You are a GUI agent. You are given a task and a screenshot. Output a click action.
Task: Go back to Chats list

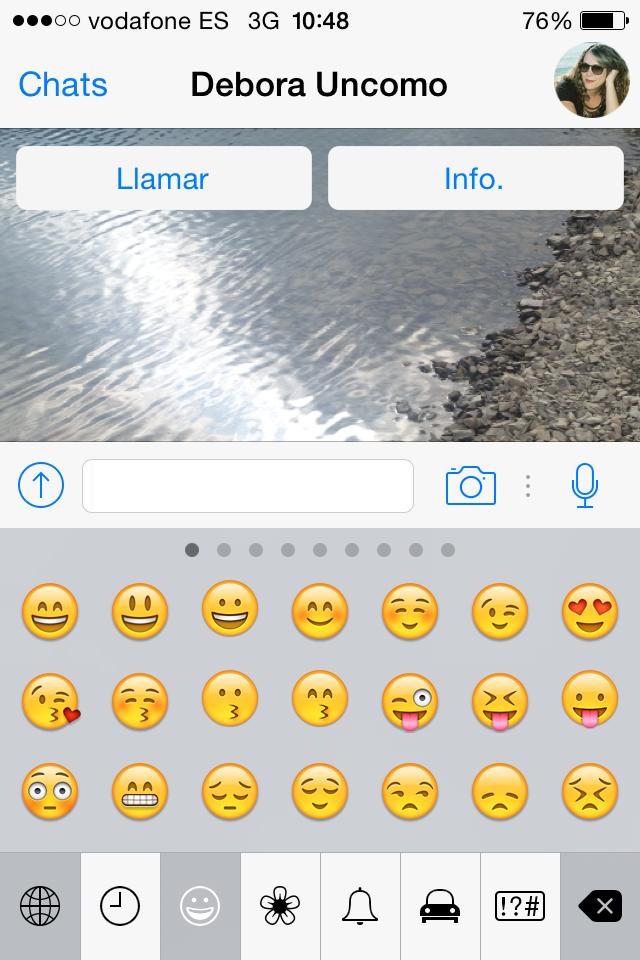62,84
